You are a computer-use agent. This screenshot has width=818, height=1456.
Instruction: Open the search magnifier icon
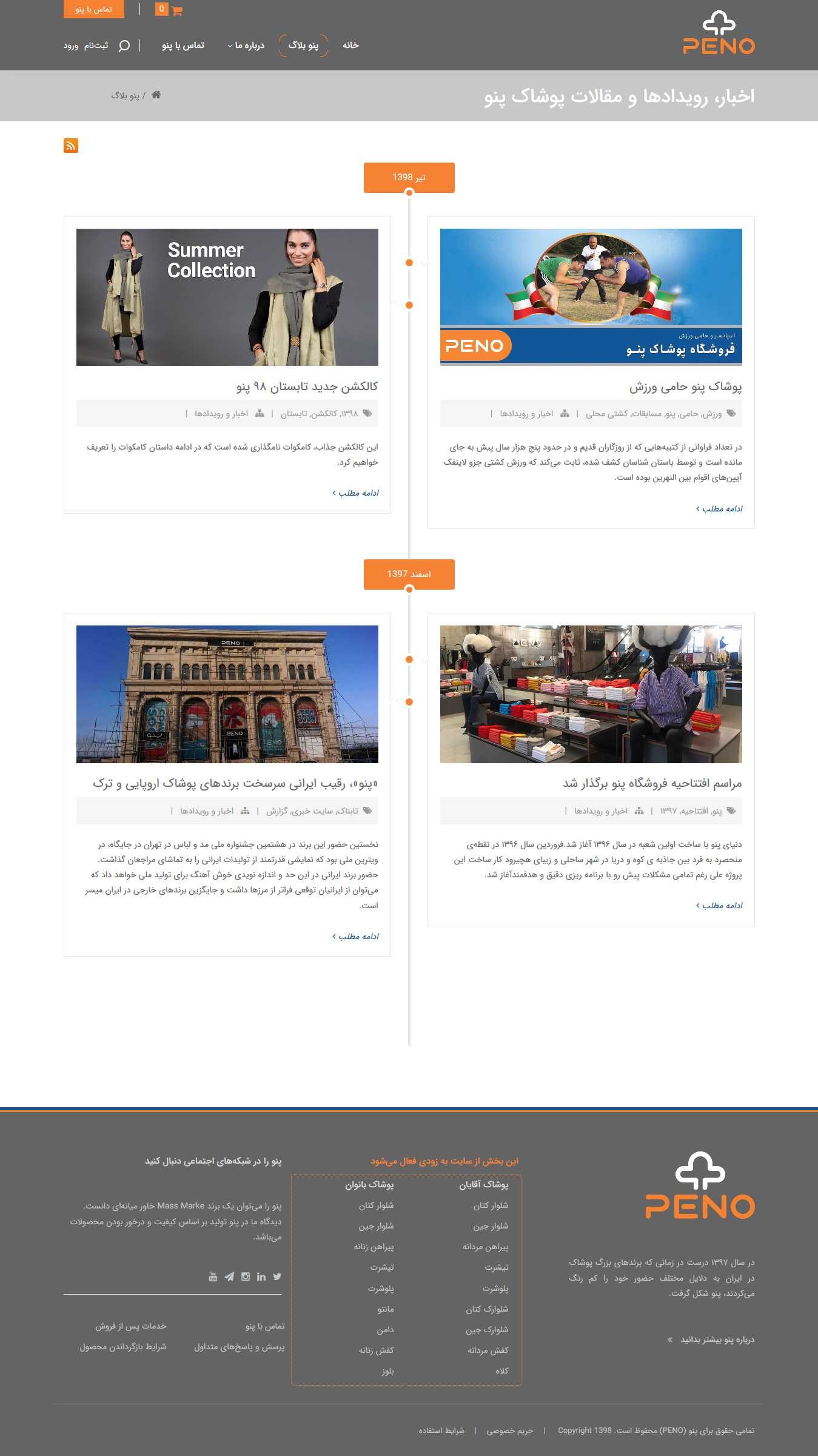pyautogui.click(x=124, y=45)
